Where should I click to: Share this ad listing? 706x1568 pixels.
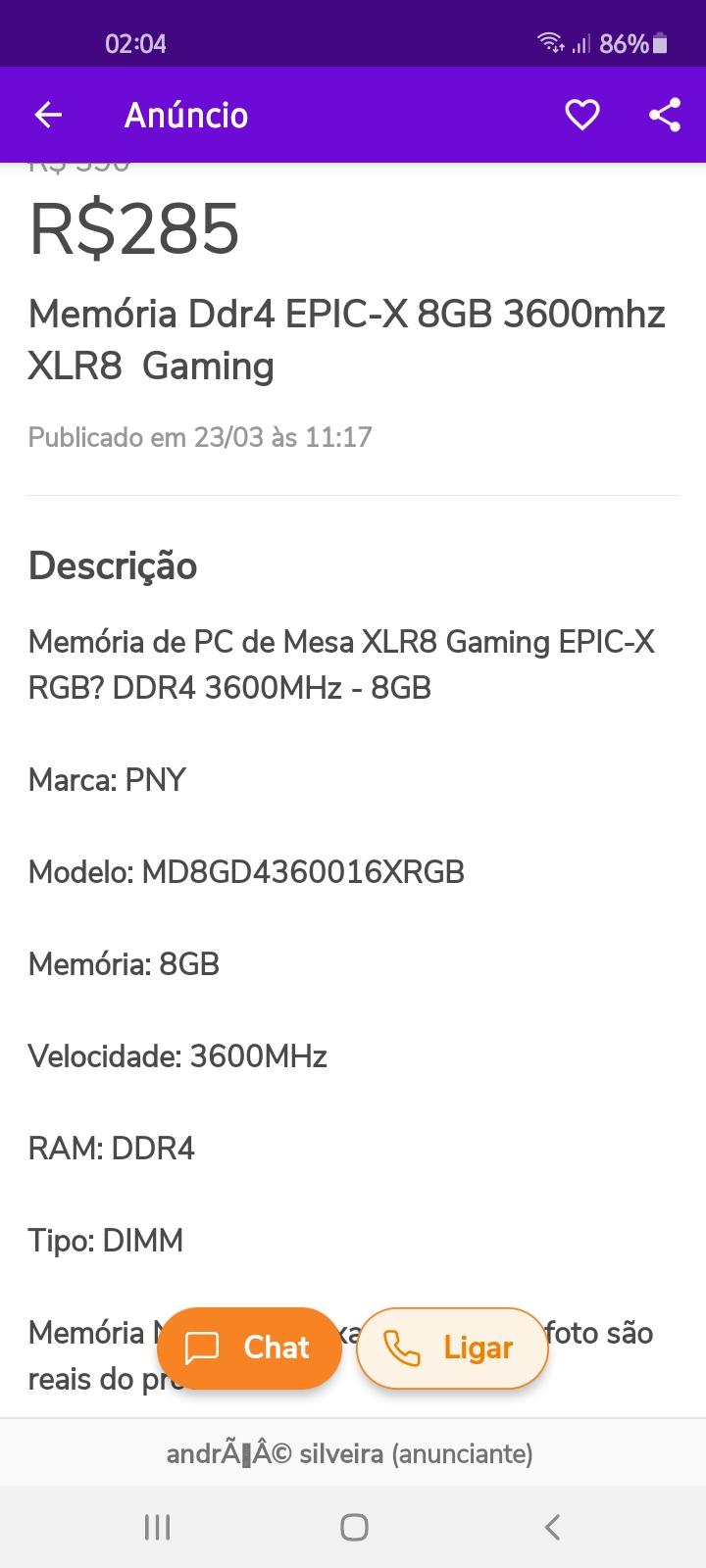(x=665, y=115)
